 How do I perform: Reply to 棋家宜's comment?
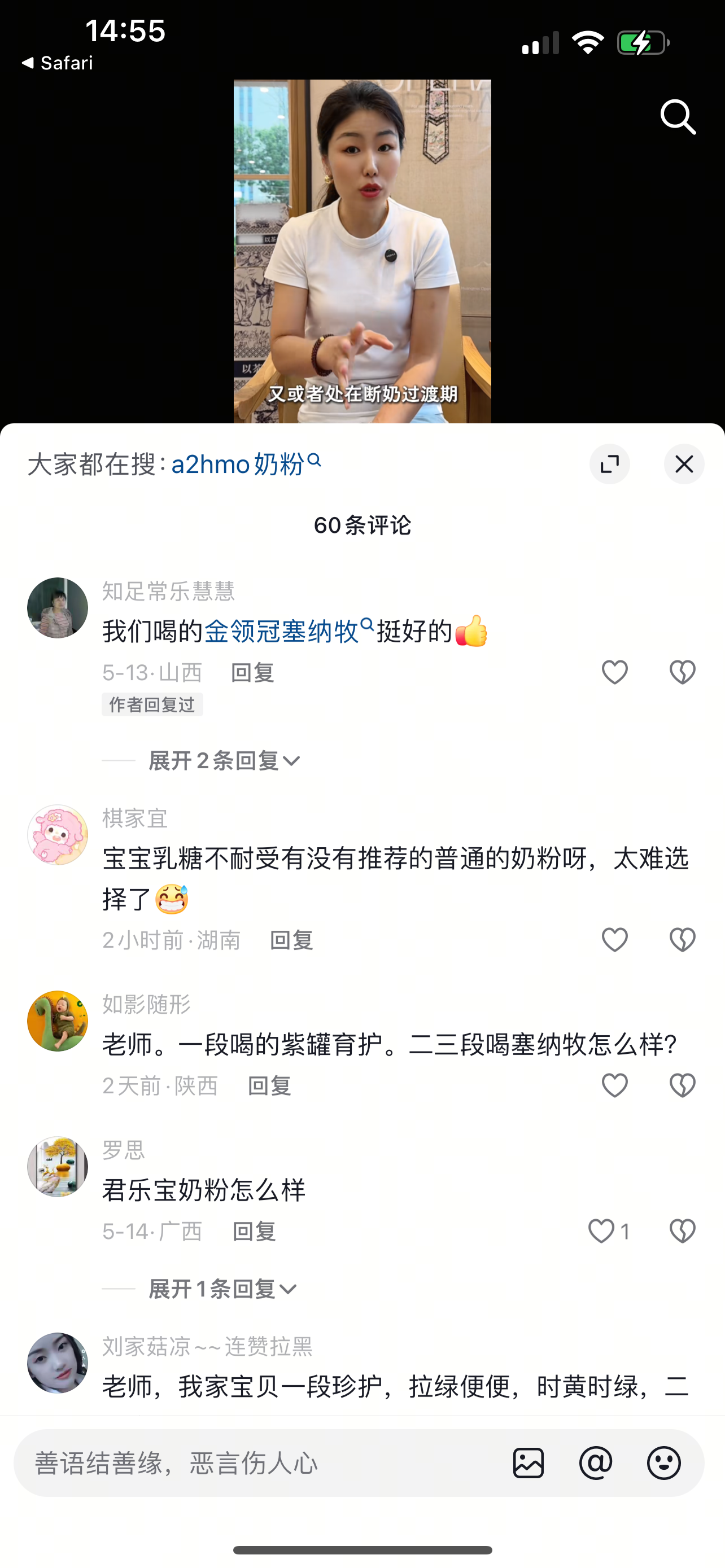291,940
